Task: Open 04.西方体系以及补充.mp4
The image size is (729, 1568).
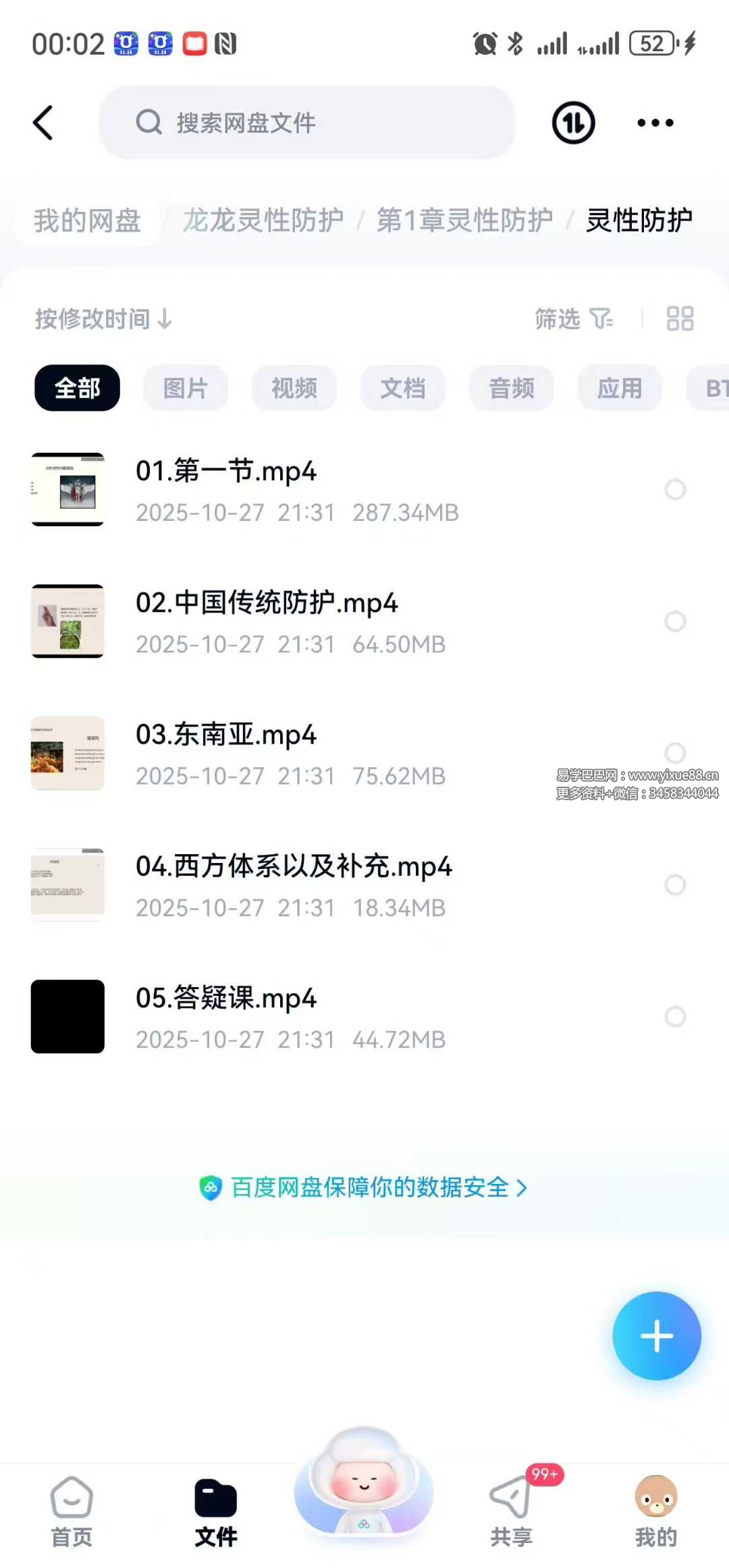Action: tap(294, 866)
